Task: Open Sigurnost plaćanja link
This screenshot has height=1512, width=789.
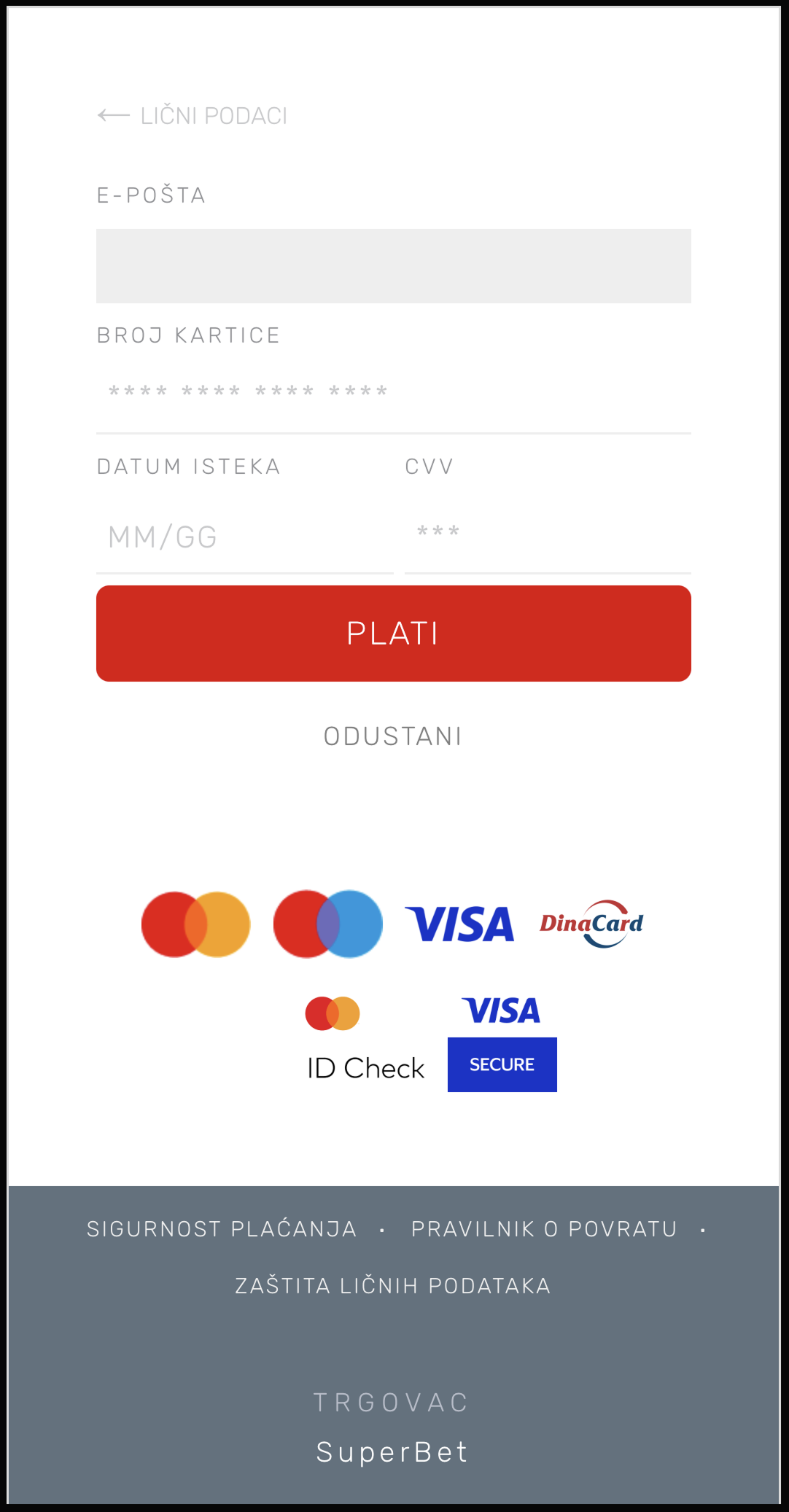Action: click(x=222, y=1229)
